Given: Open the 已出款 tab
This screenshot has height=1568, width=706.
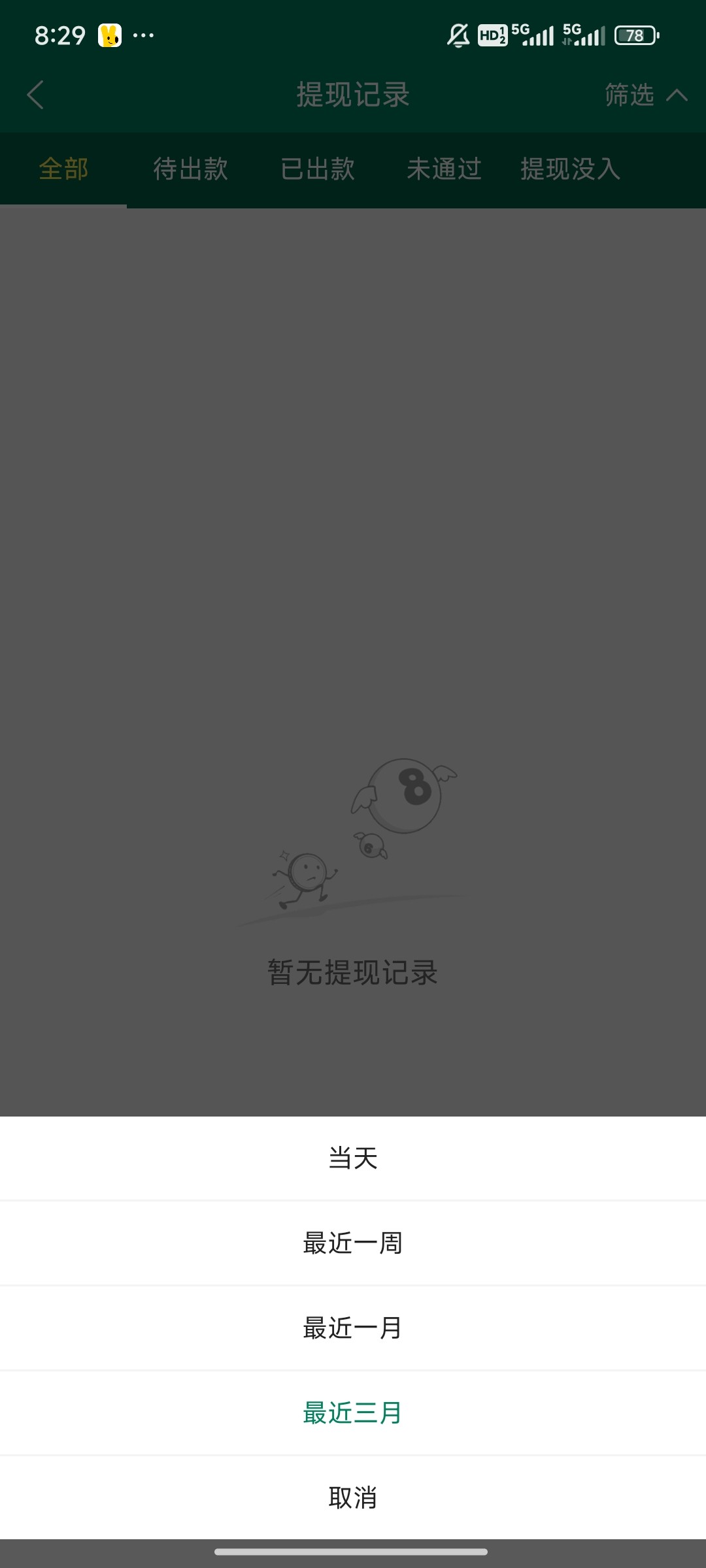Looking at the screenshot, I should 317,169.
